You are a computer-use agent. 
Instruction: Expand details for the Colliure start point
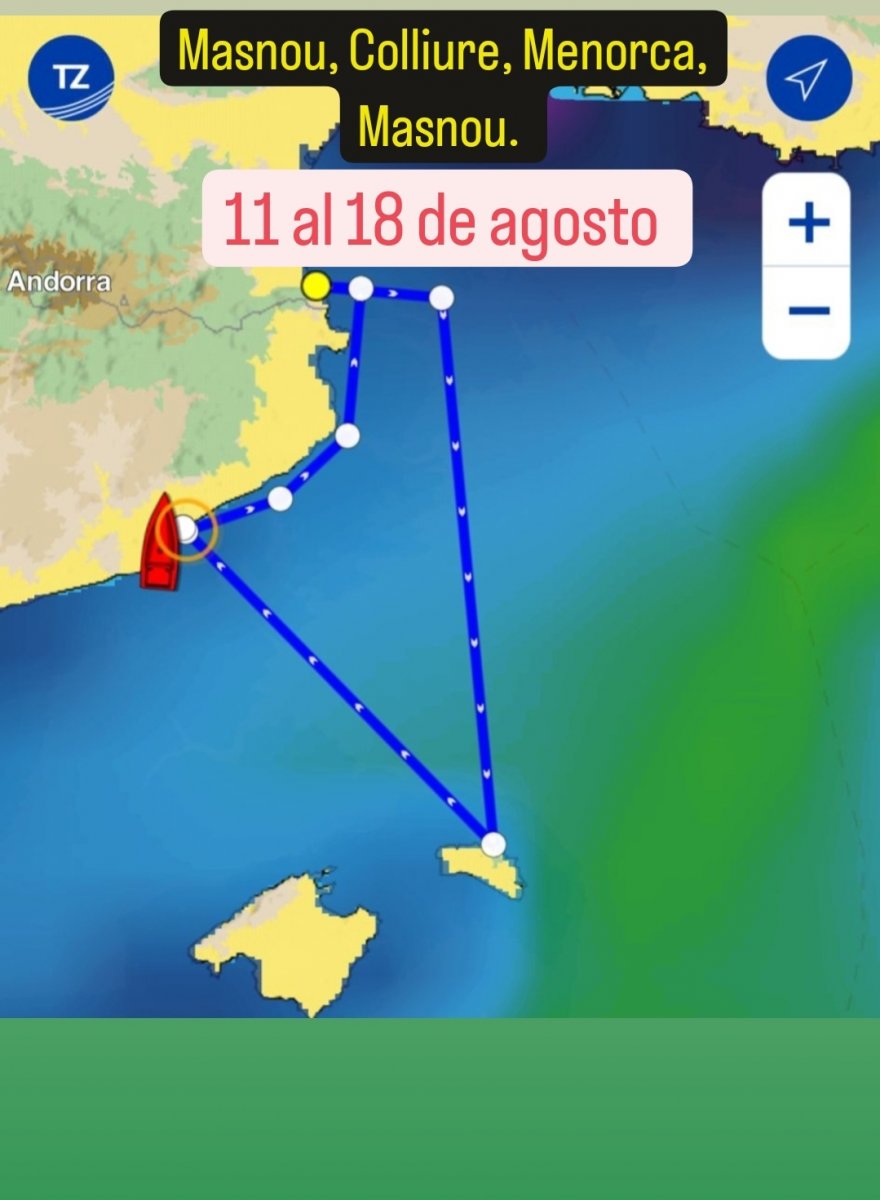pyautogui.click(x=316, y=287)
